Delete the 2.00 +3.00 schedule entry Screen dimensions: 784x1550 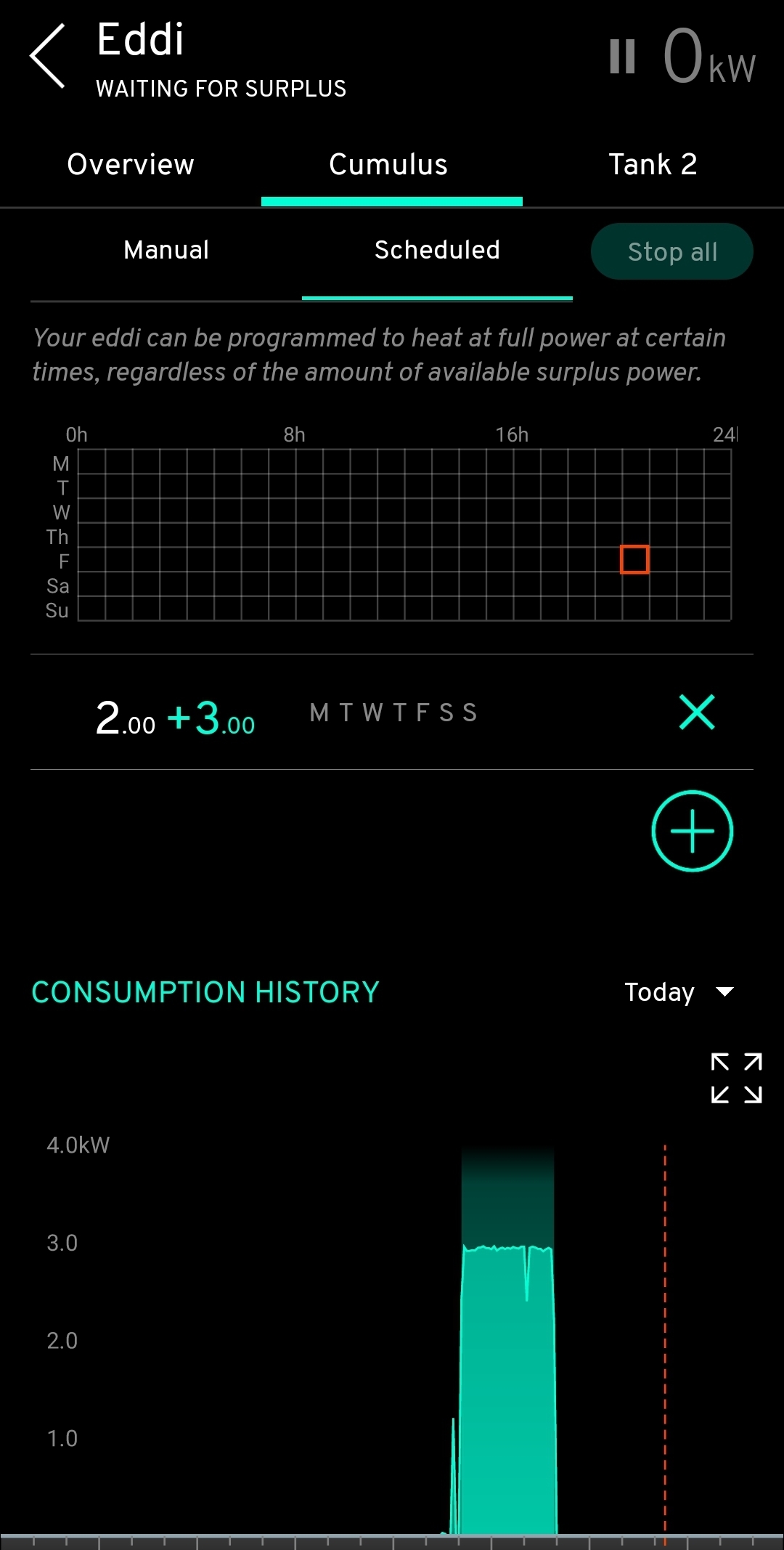697,712
